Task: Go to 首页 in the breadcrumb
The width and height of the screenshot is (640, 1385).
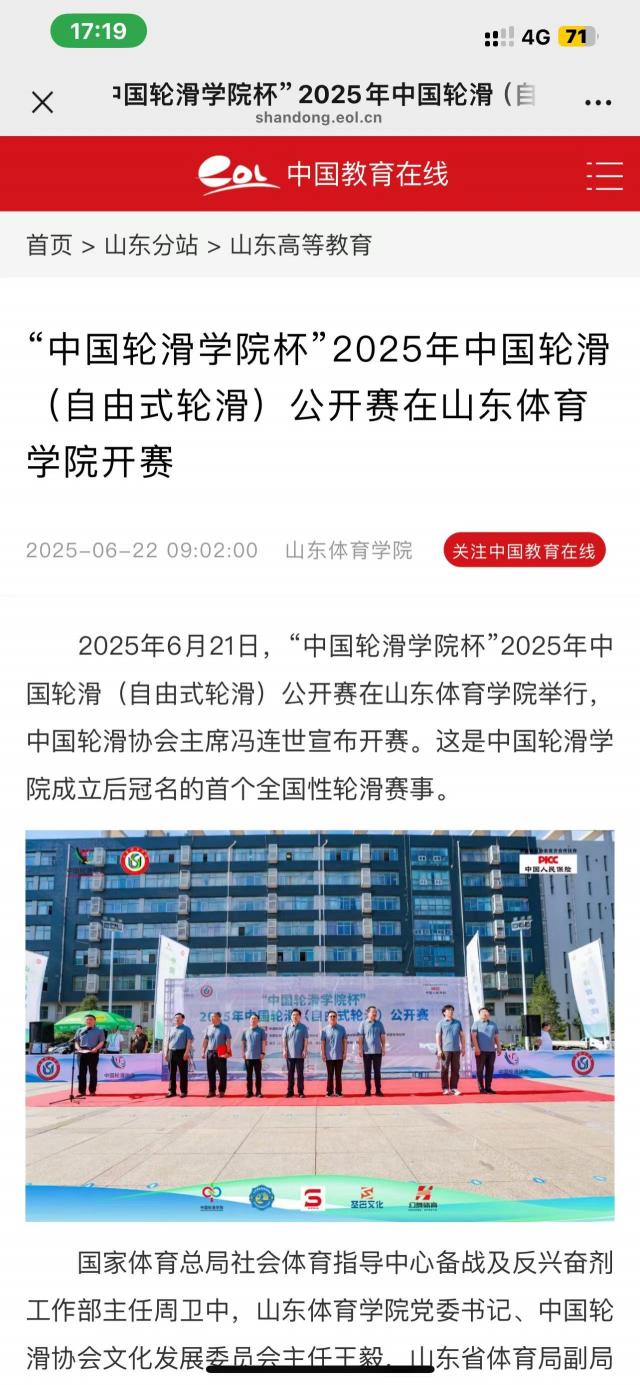Action: tap(49, 246)
